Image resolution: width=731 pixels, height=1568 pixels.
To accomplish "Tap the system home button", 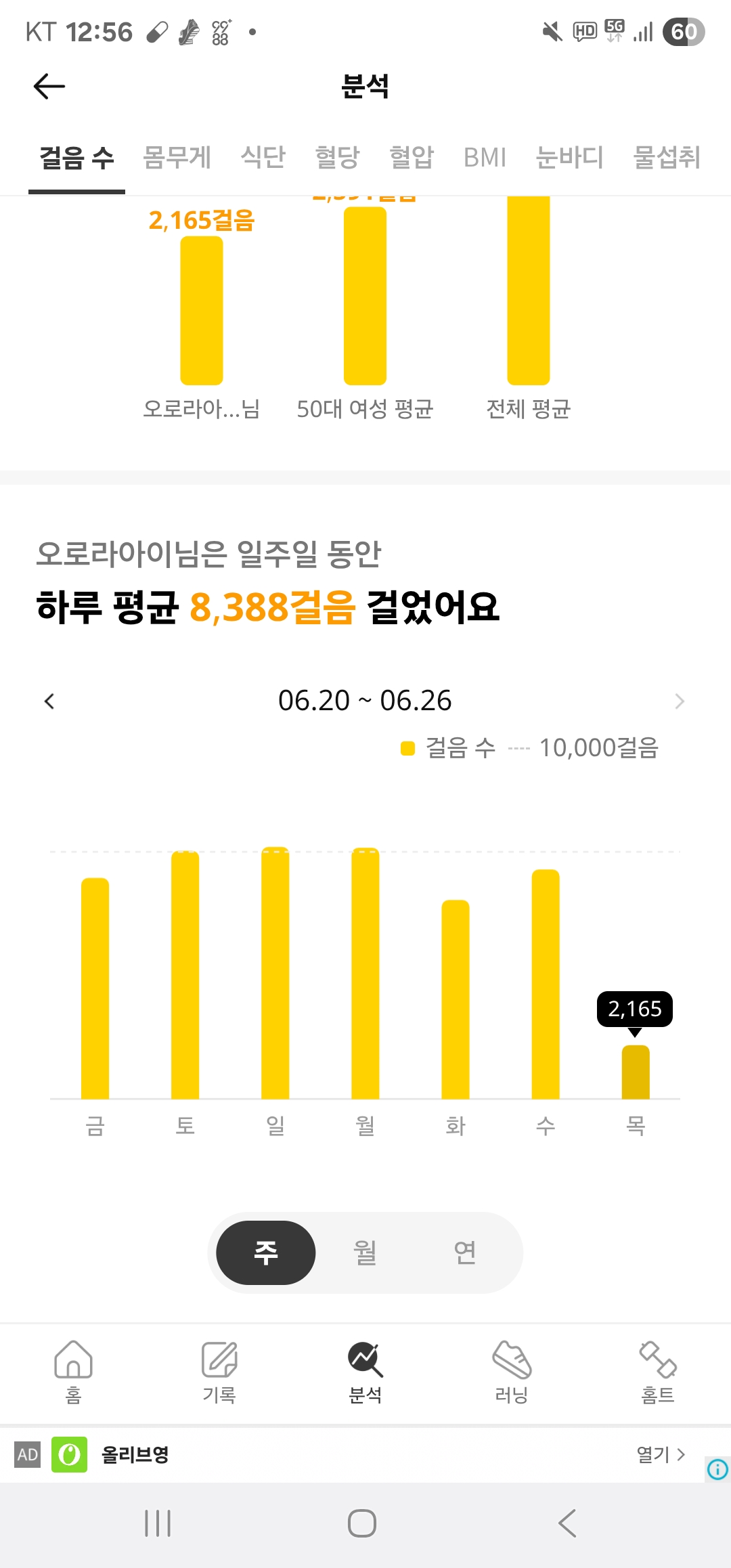I will (x=362, y=1524).
